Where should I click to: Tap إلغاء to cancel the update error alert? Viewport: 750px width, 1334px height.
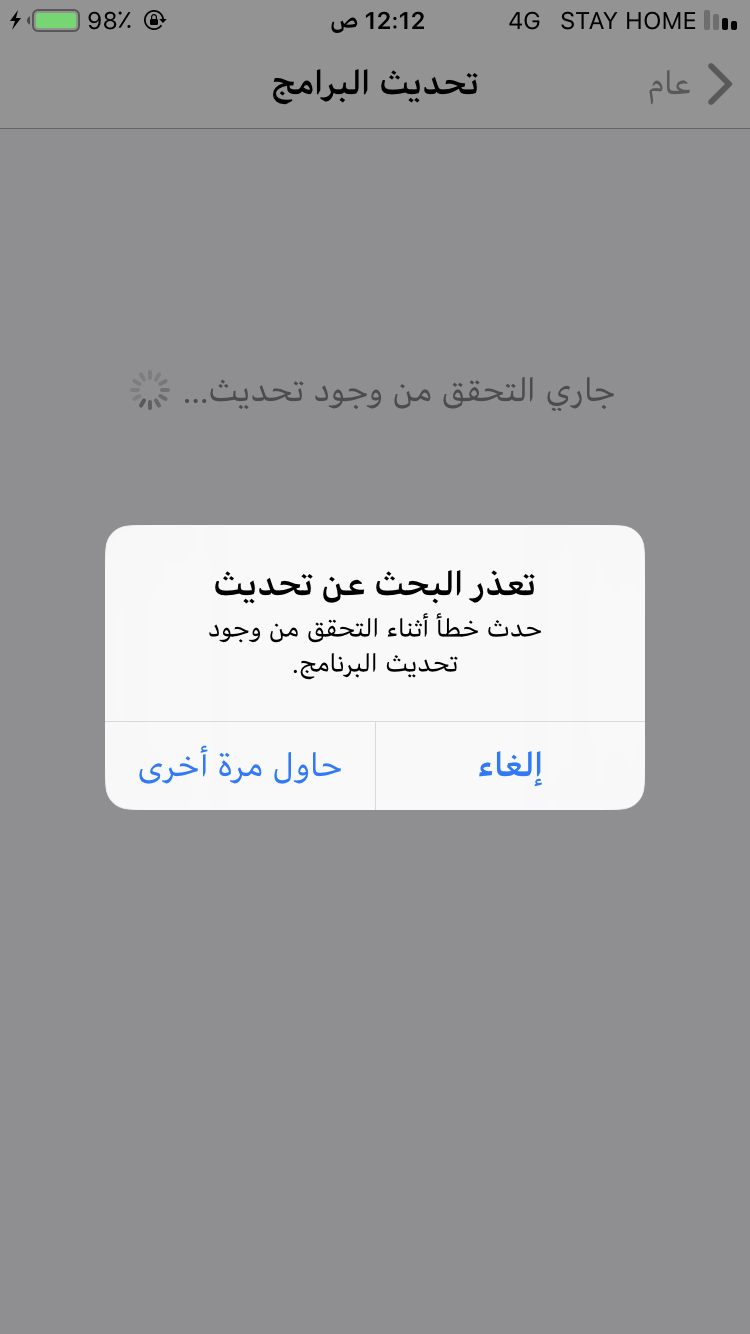tap(510, 766)
